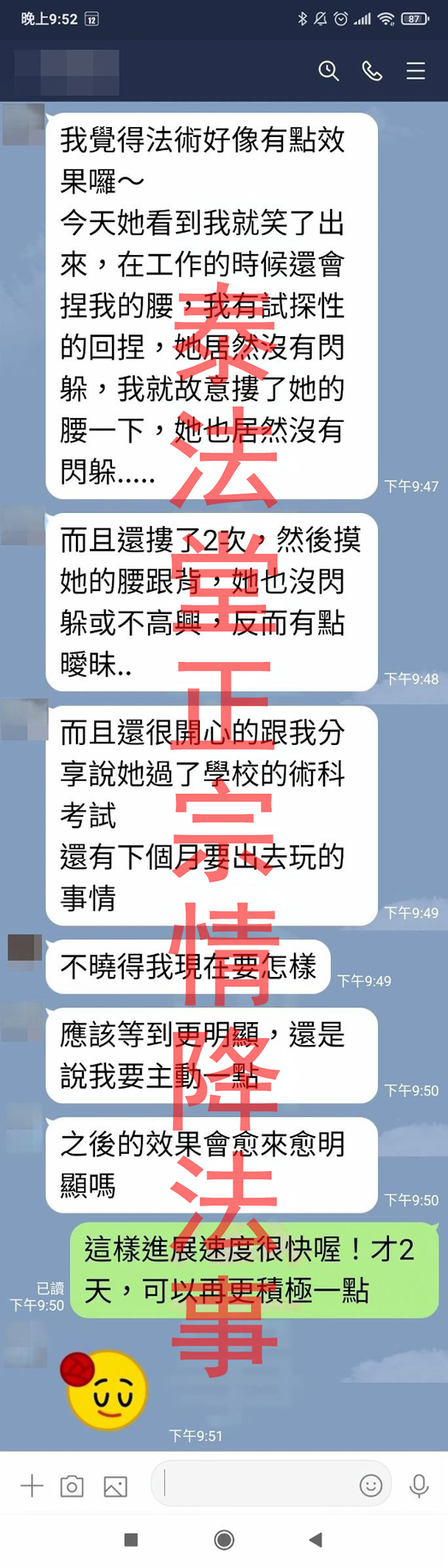Start a voice call
This screenshot has height=1568, width=448.
pos(372,71)
